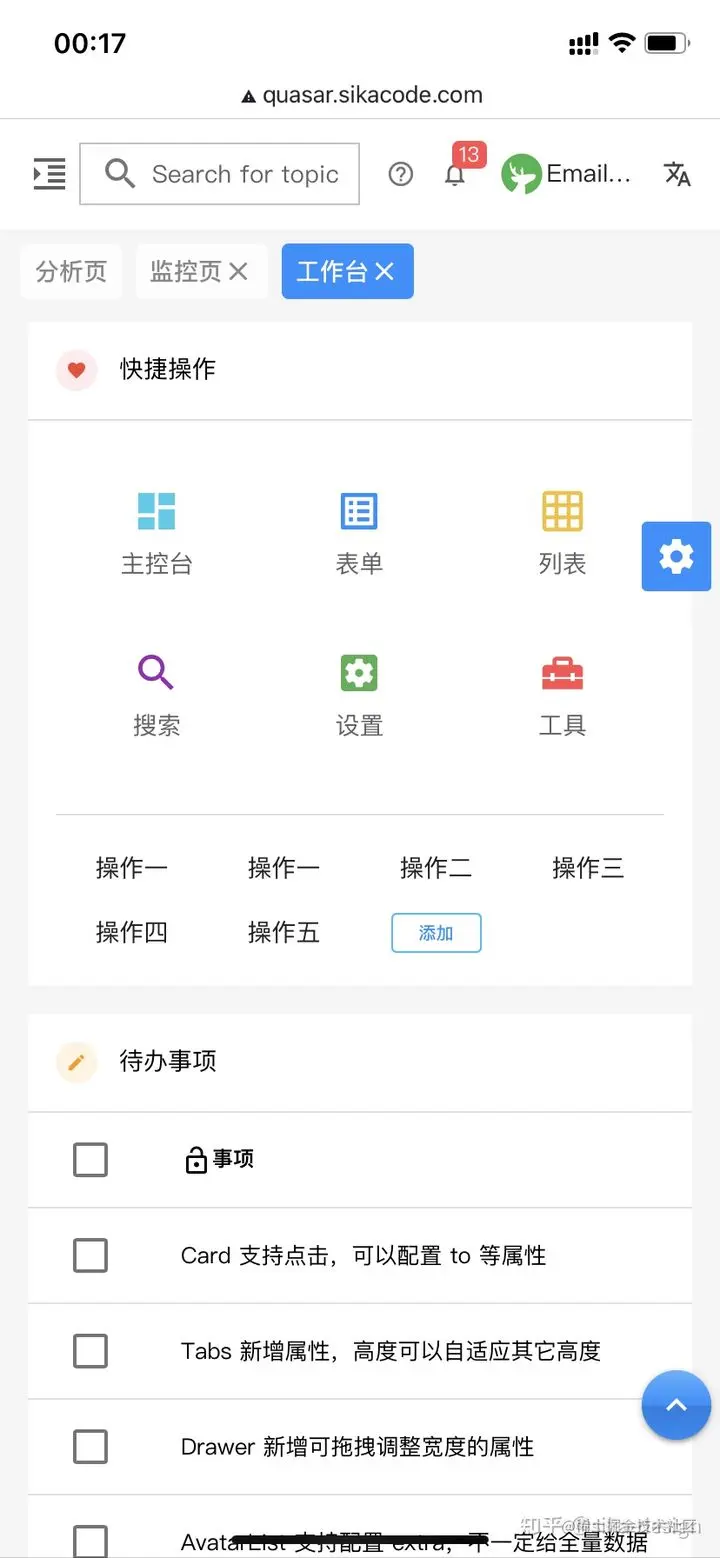
Task: Open the Email account menu
Action: tap(566, 174)
